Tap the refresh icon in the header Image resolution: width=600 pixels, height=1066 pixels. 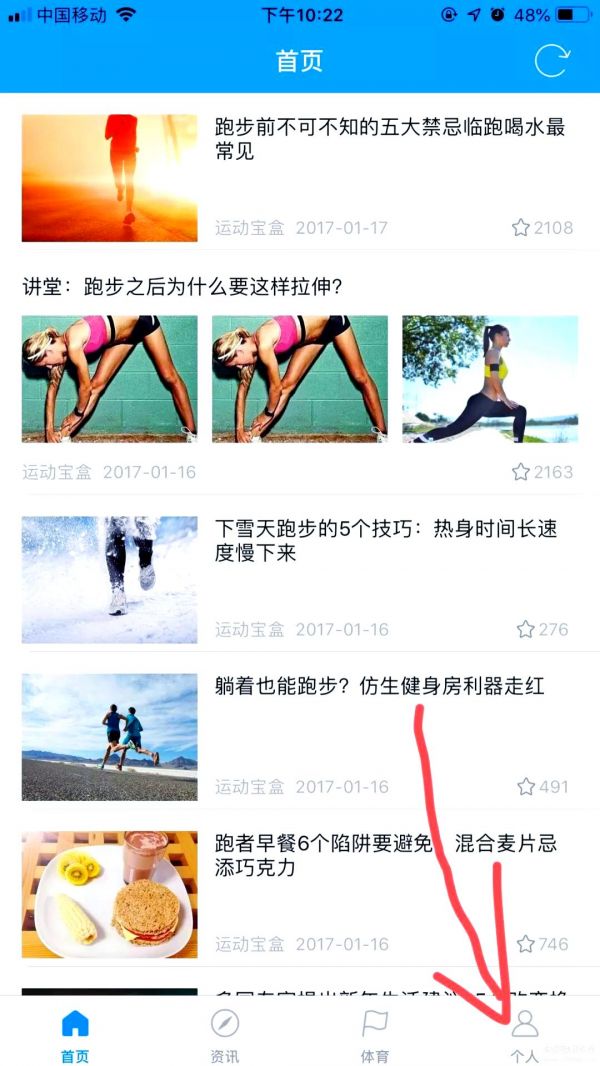(551, 61)
